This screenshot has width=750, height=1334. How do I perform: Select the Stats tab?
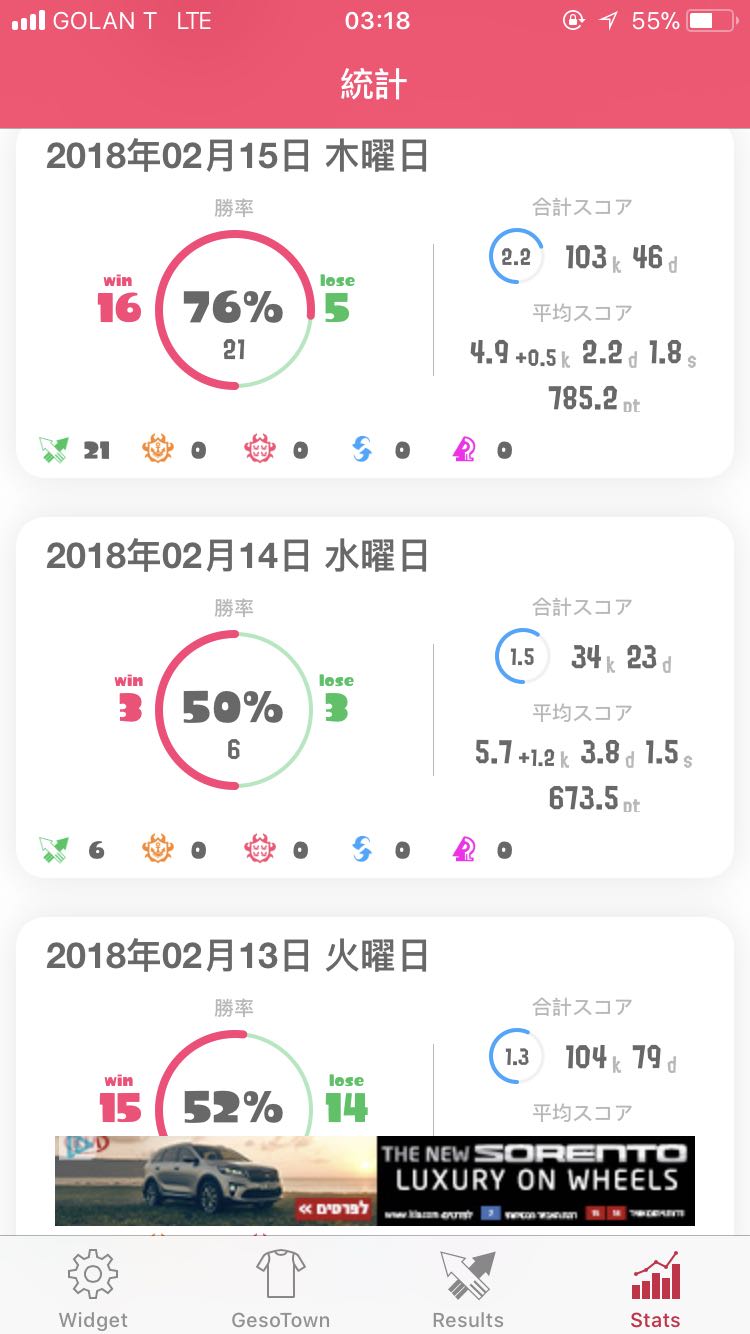[655, 1288]
